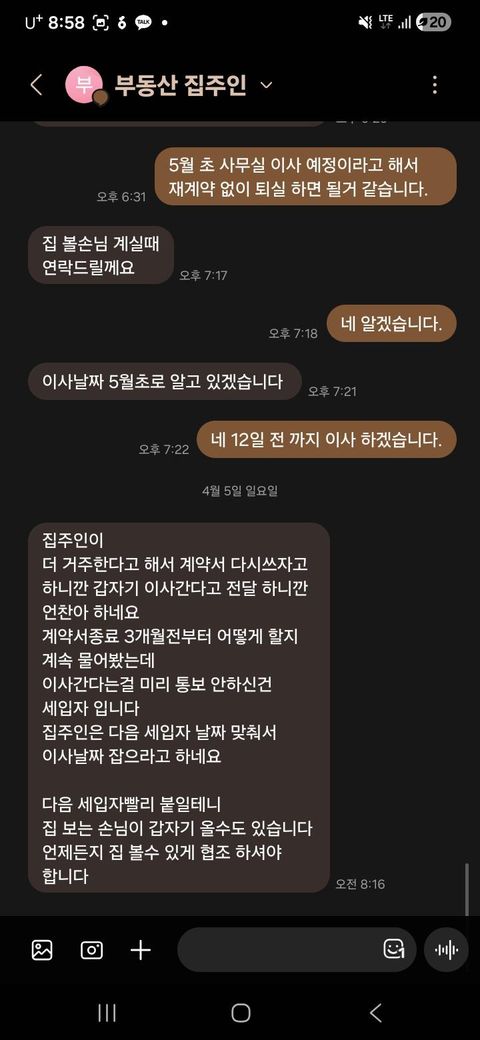Open the 부동산 집주인 contact avatar
Screen dimensions: 480x1040
[84, 85]
